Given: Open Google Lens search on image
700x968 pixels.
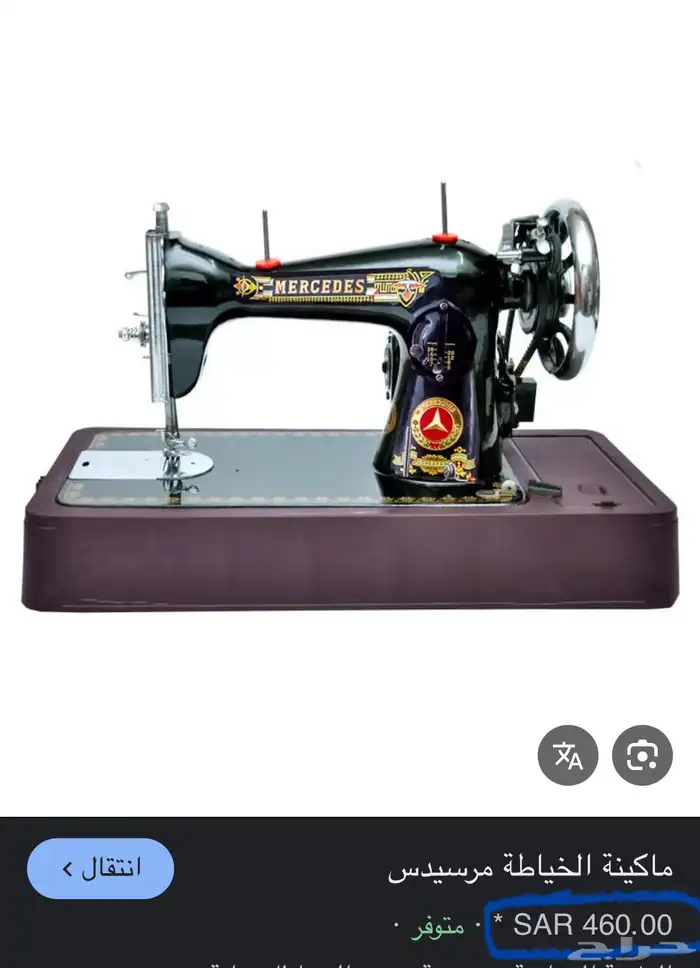Looking at the screenshot, I should pos(642,756).
